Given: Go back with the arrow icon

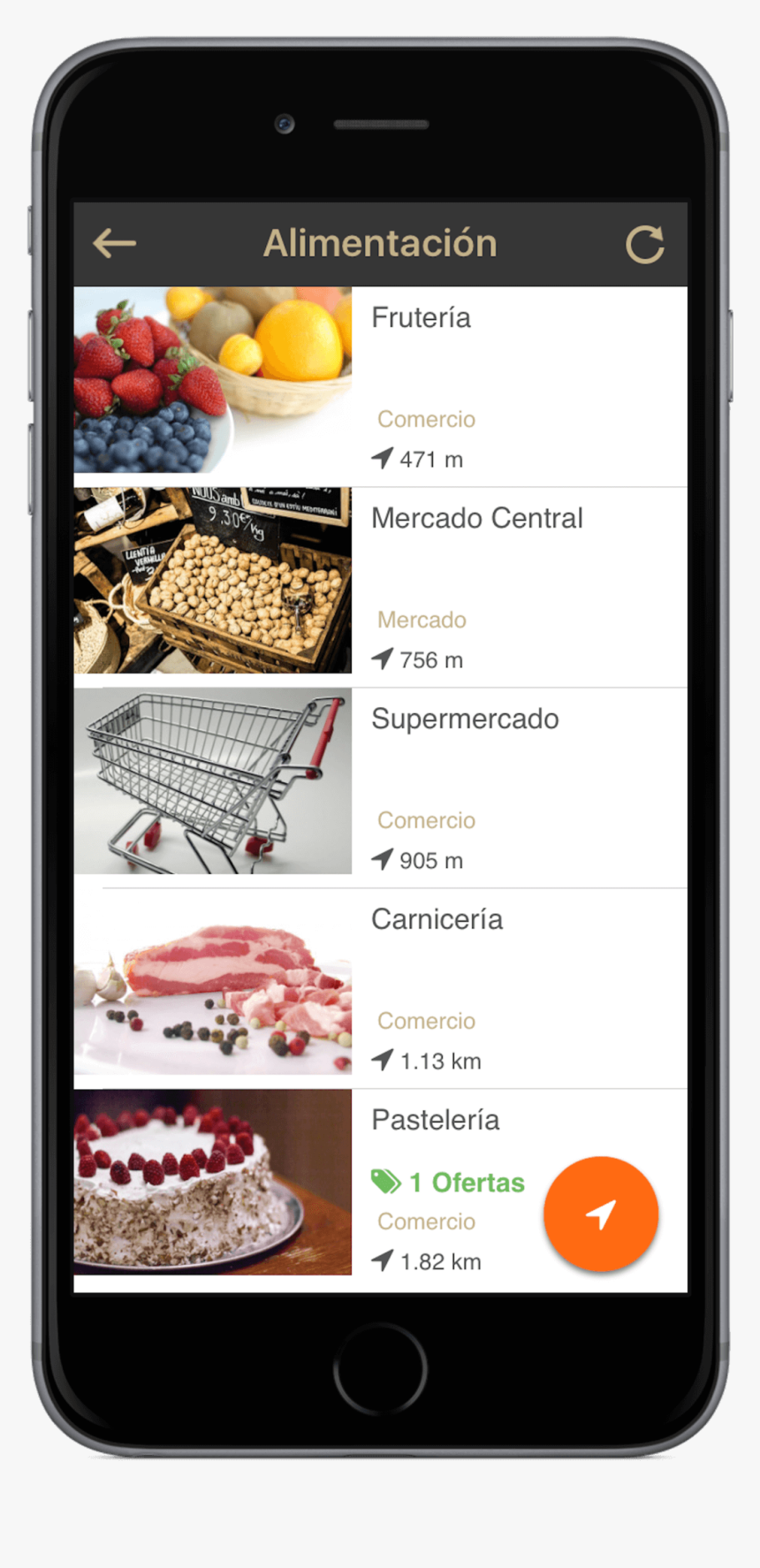Looking at the screenshot, I should click(x=115, y=243).
